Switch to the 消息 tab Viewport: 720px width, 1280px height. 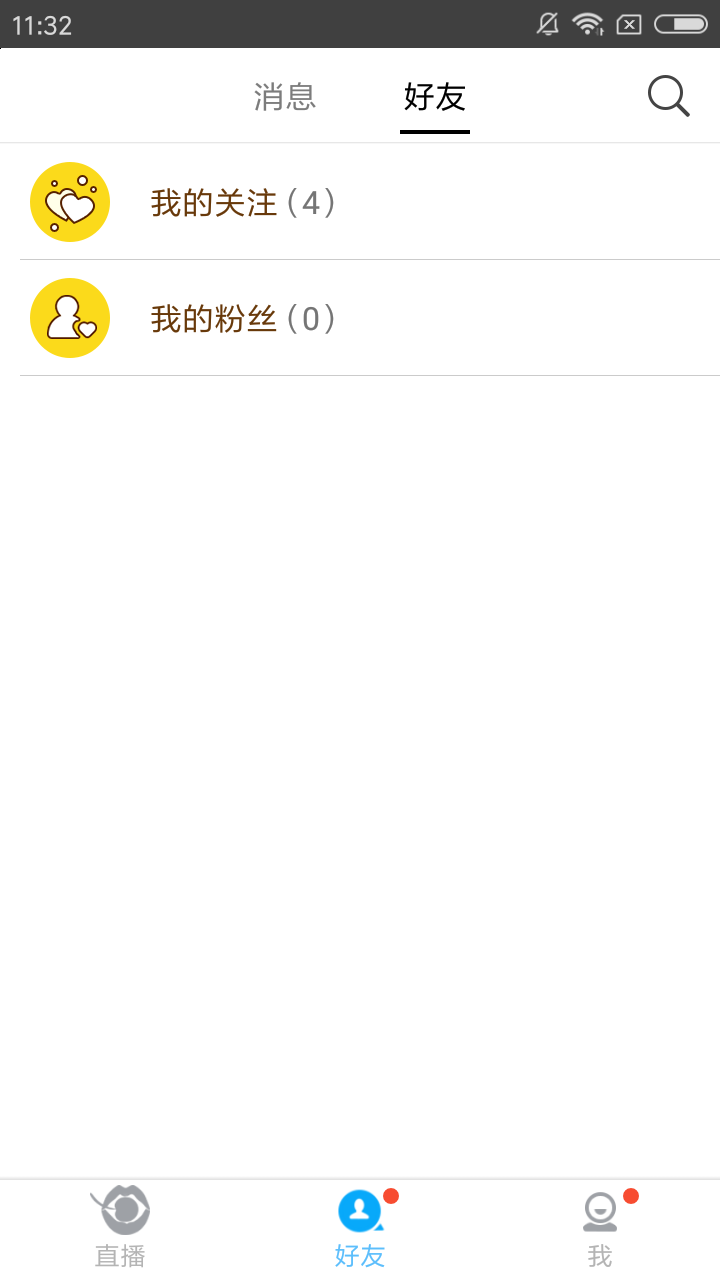pyautogui.click(x=285, y=97)
